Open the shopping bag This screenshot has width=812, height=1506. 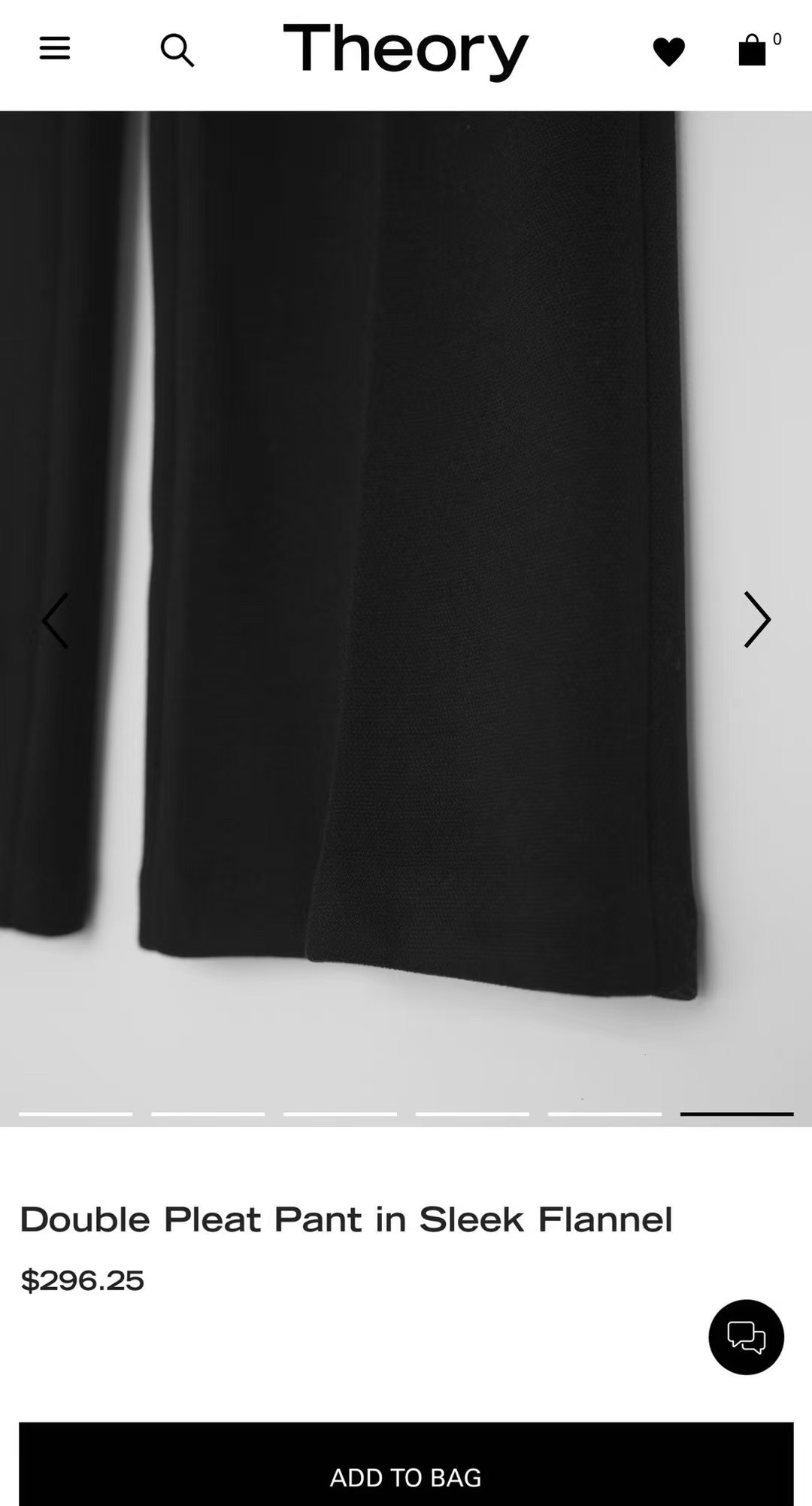pos(753,50)
